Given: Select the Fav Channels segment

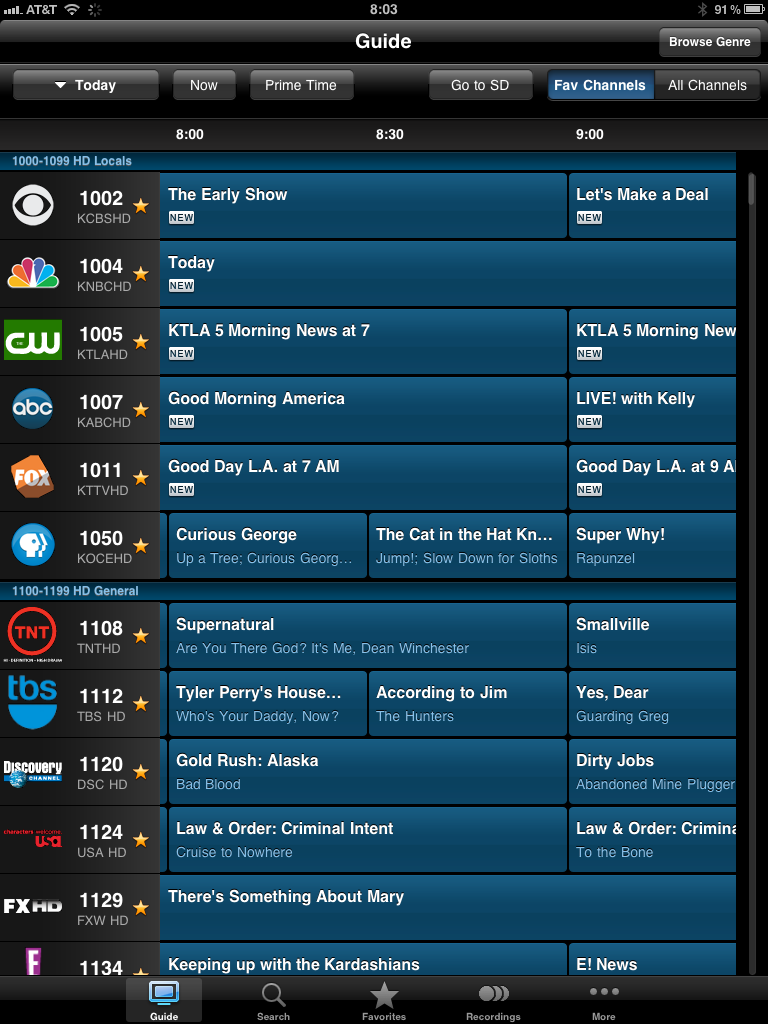Looking at the screenshot, I should [x=600, y=85].
